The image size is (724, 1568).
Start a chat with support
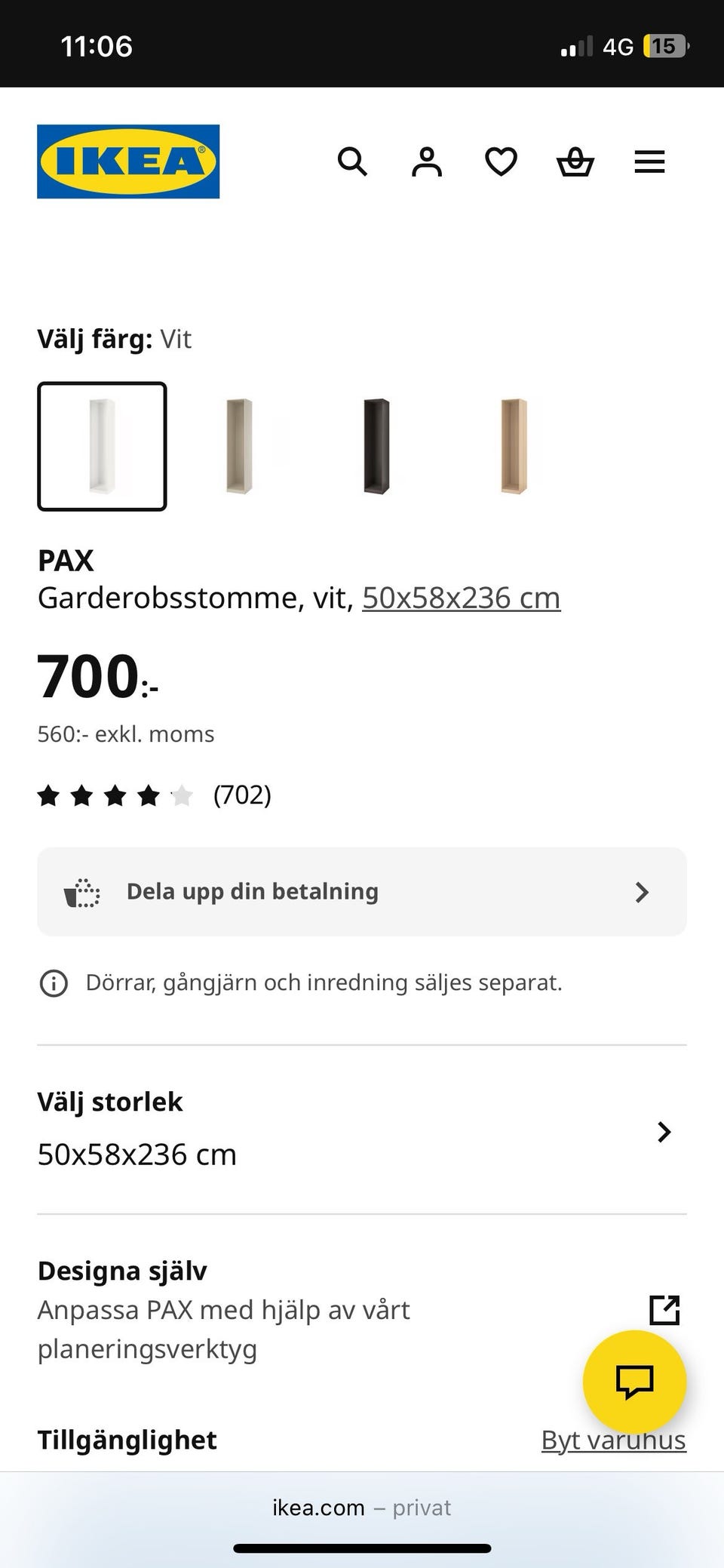[634, 1382]
